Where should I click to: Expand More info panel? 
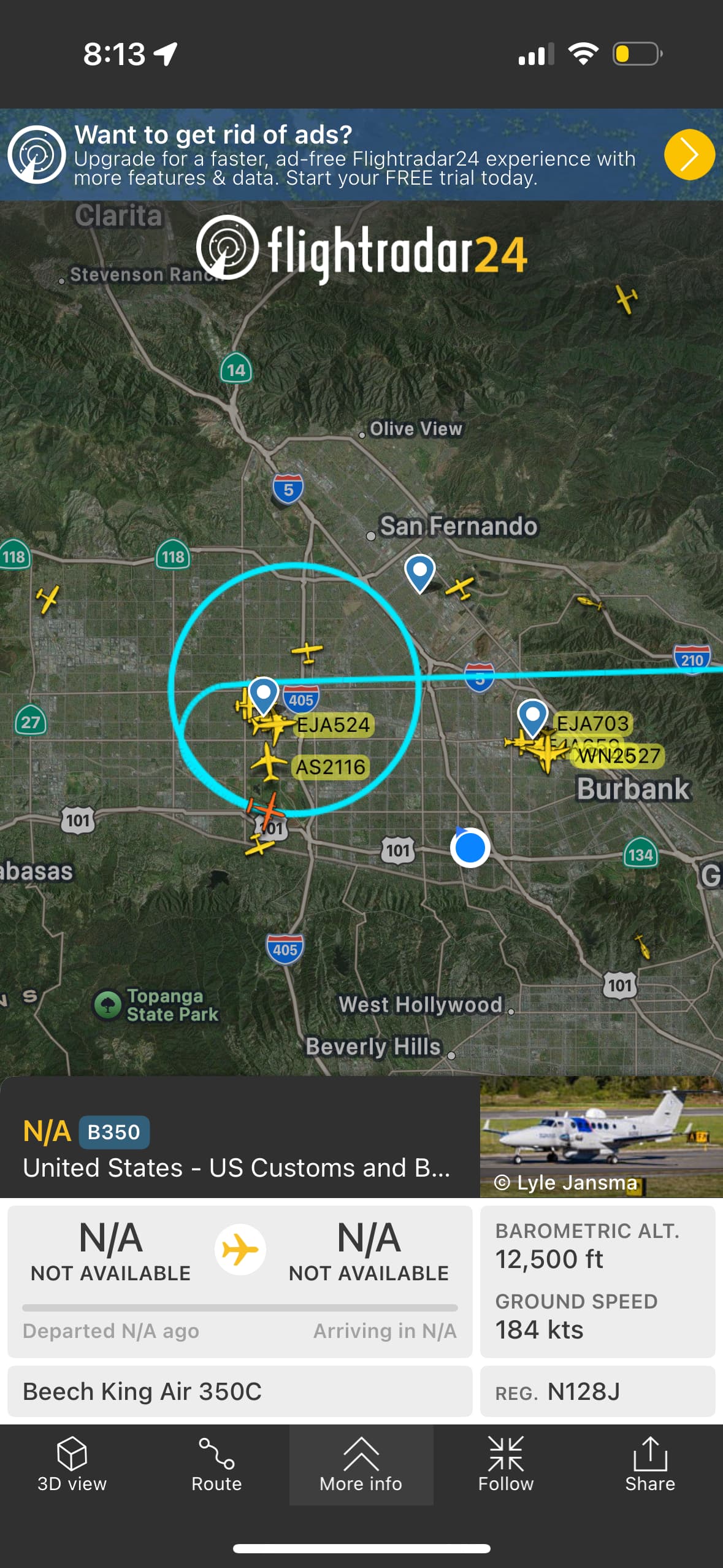click(x=361, y=1464)
